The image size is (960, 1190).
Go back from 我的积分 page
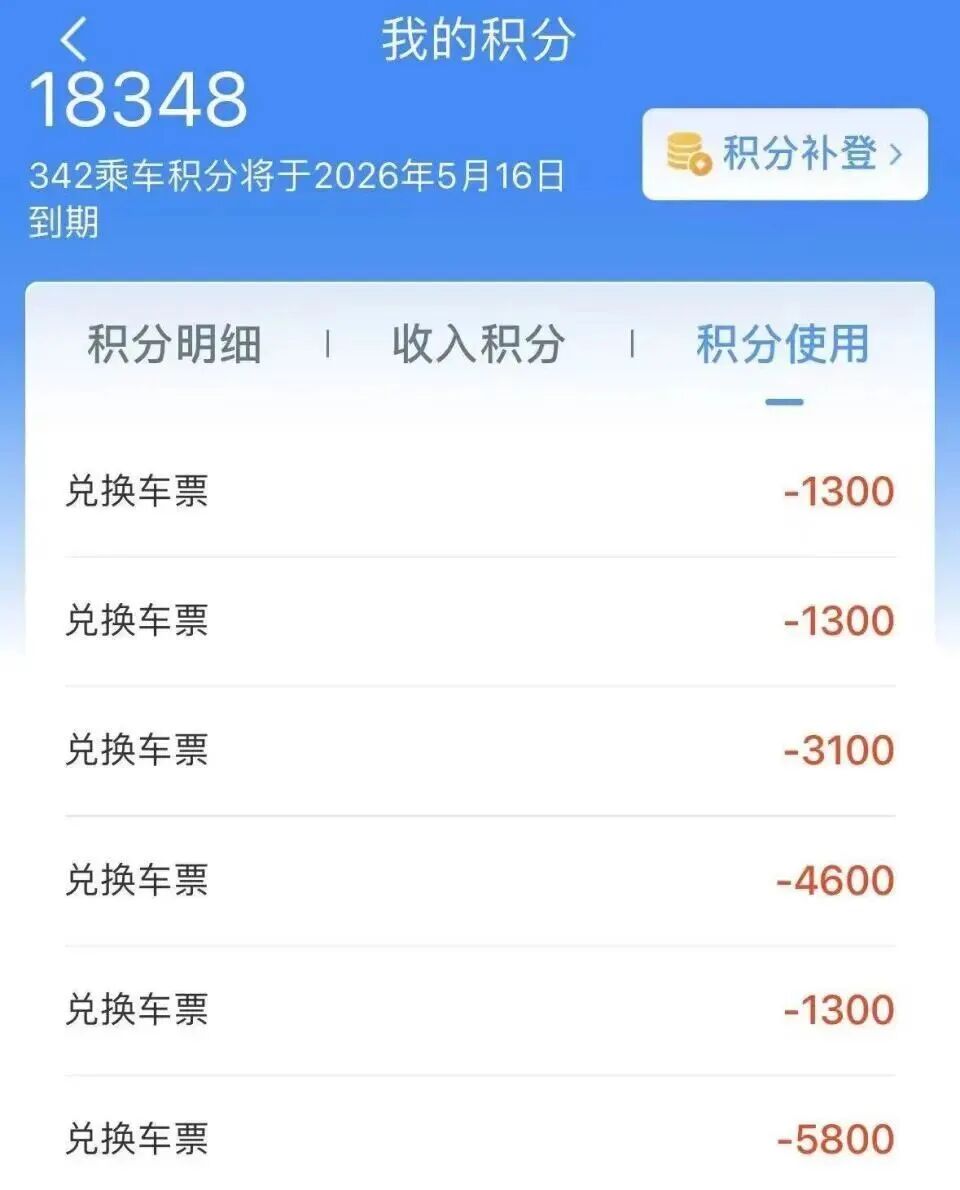point(74,41)
